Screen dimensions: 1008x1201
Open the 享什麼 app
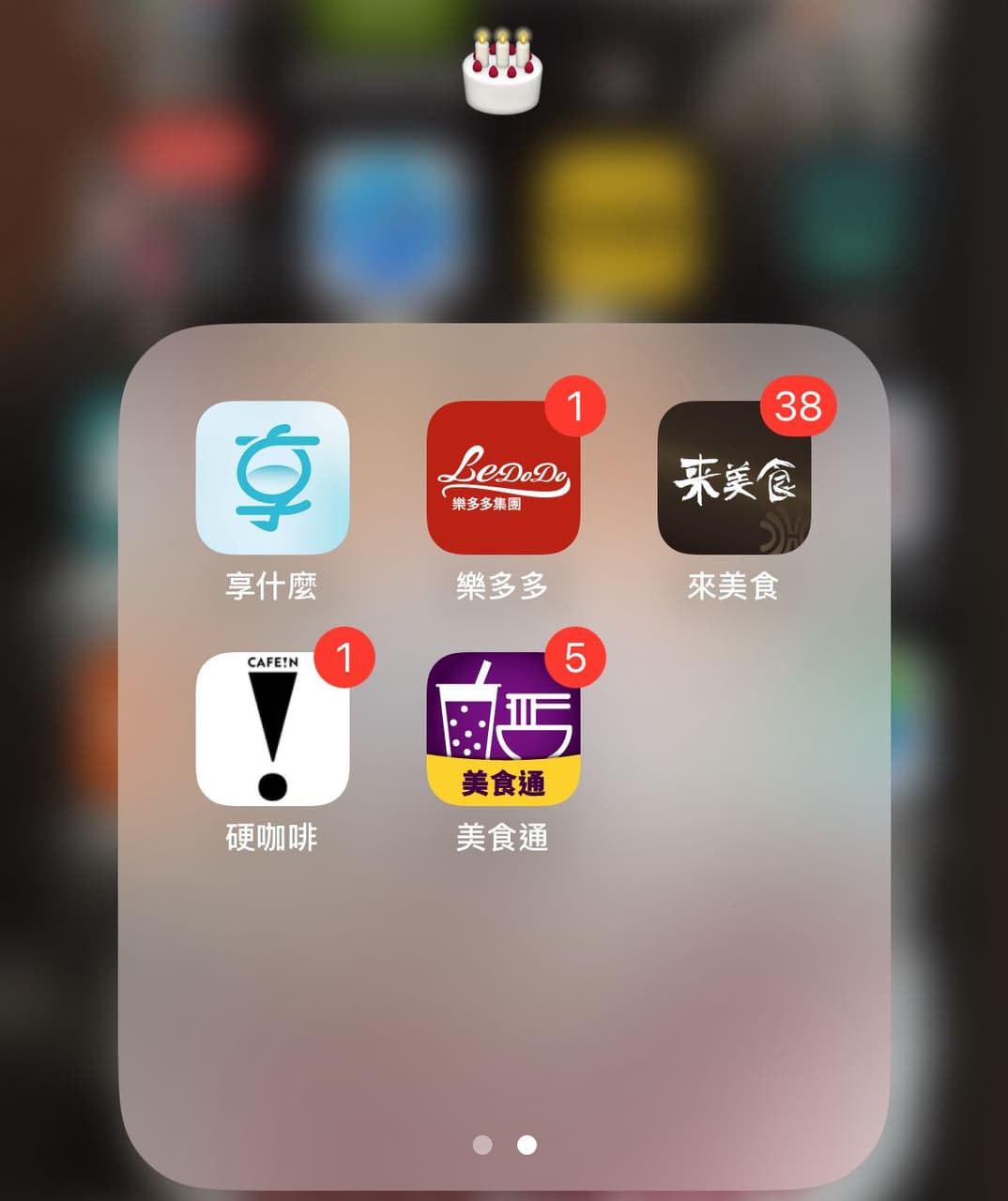click(x=272, y=478)
